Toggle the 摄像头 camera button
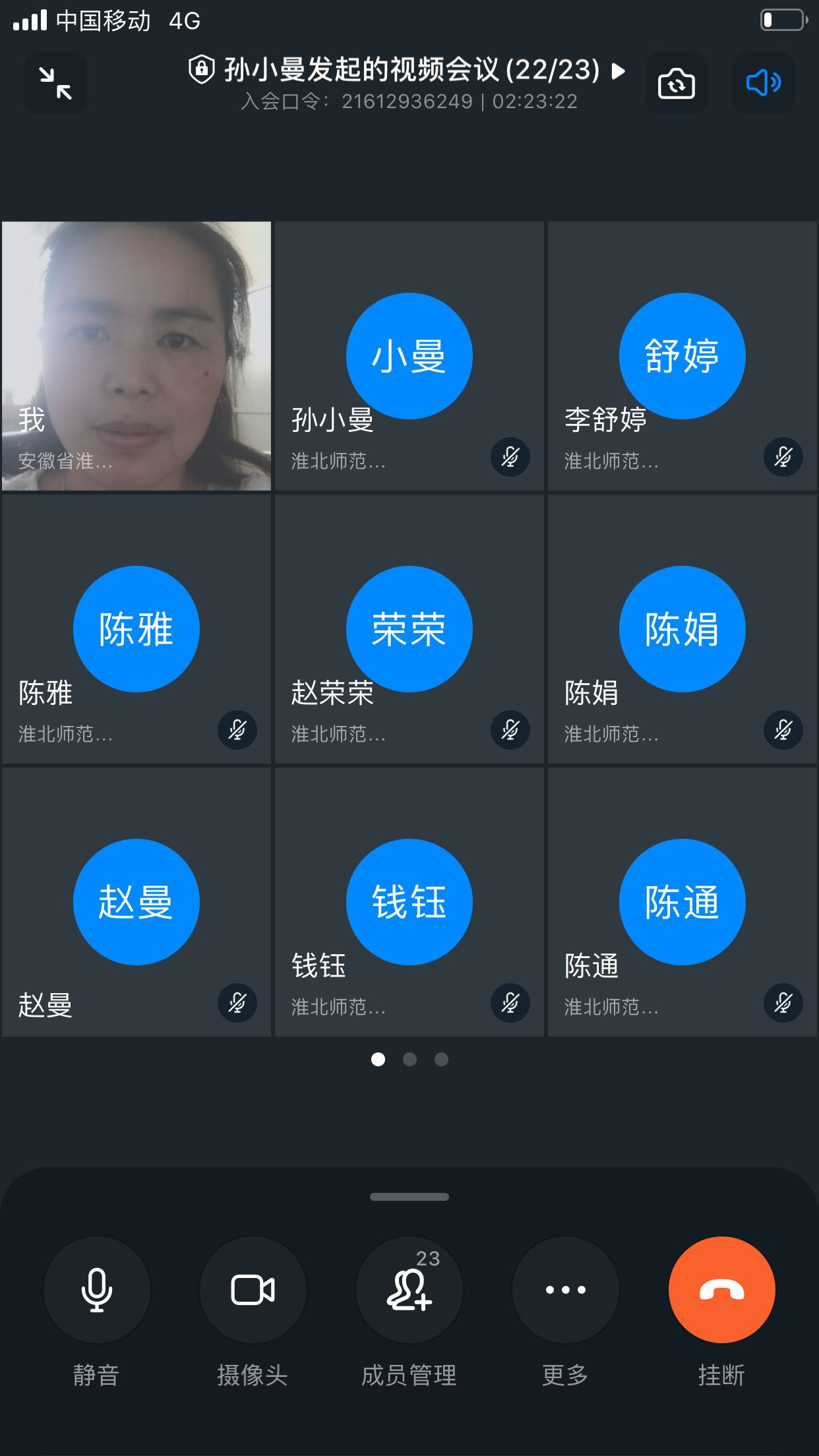 (x=253, y=1290)
